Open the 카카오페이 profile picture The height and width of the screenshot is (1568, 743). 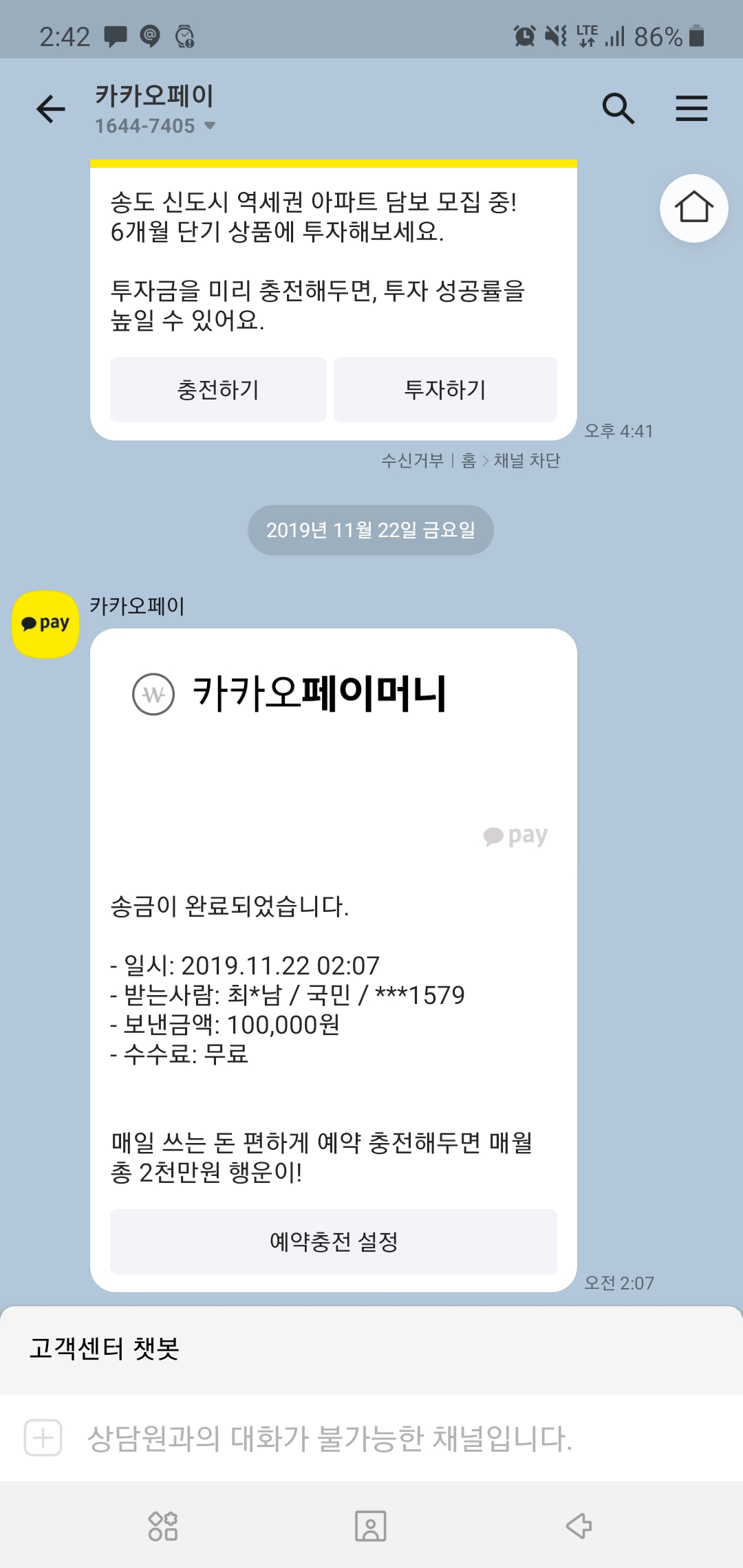[45, 624]
